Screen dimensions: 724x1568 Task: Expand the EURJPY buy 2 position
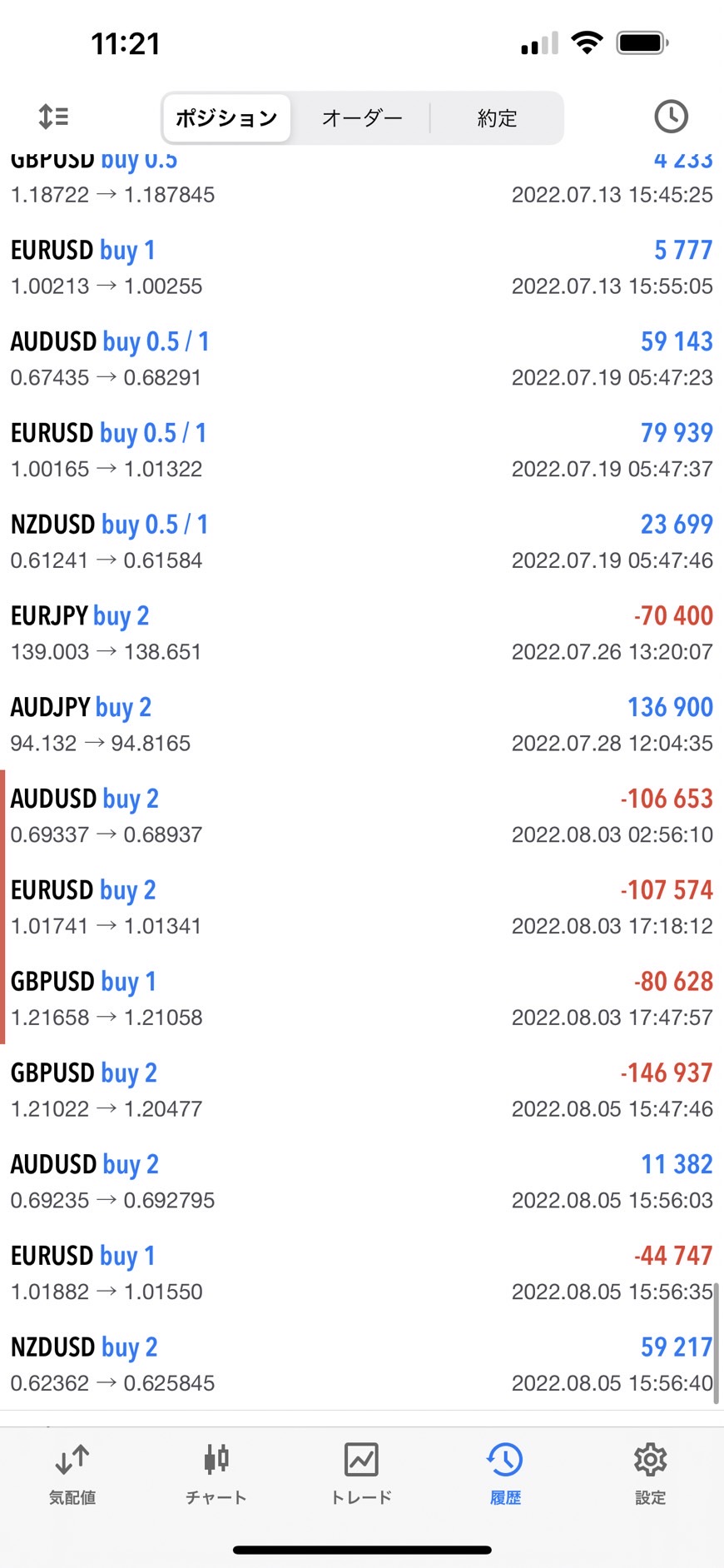click(x=361, y=633)
